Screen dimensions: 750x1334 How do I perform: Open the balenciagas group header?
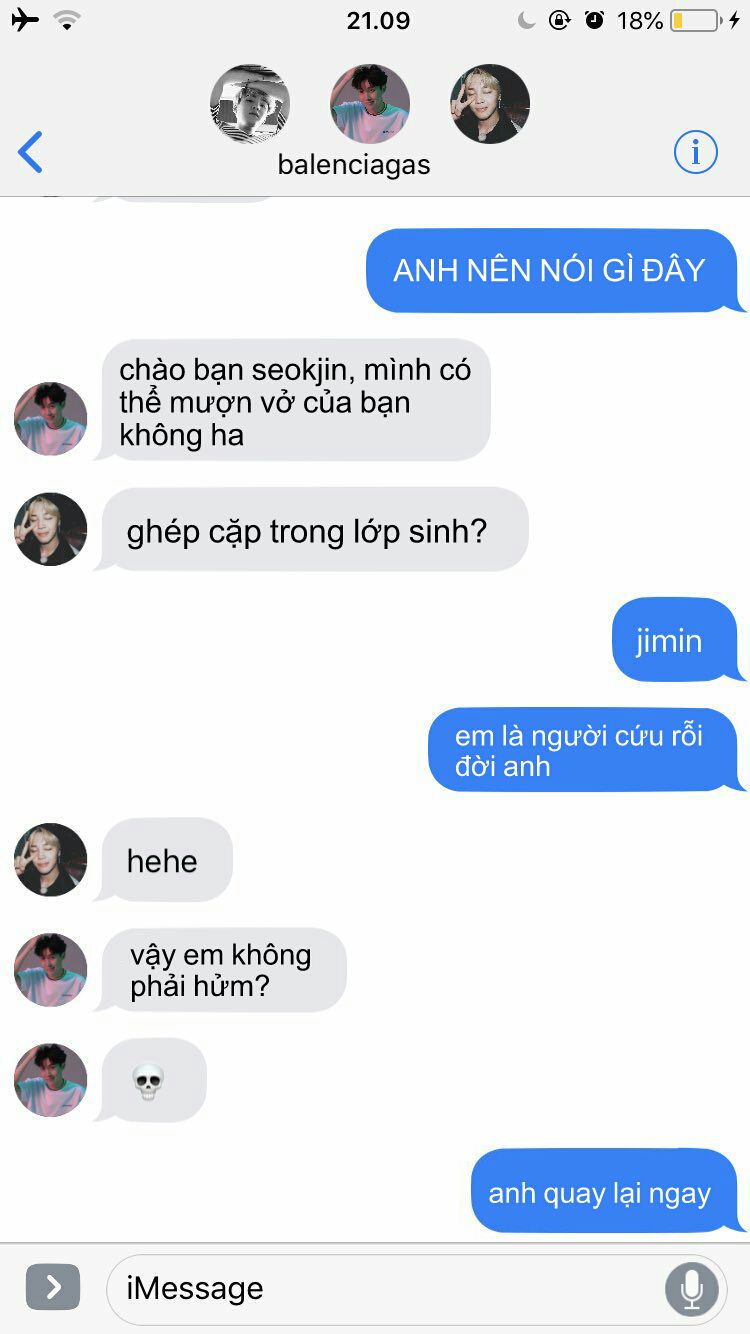(355, 163)
